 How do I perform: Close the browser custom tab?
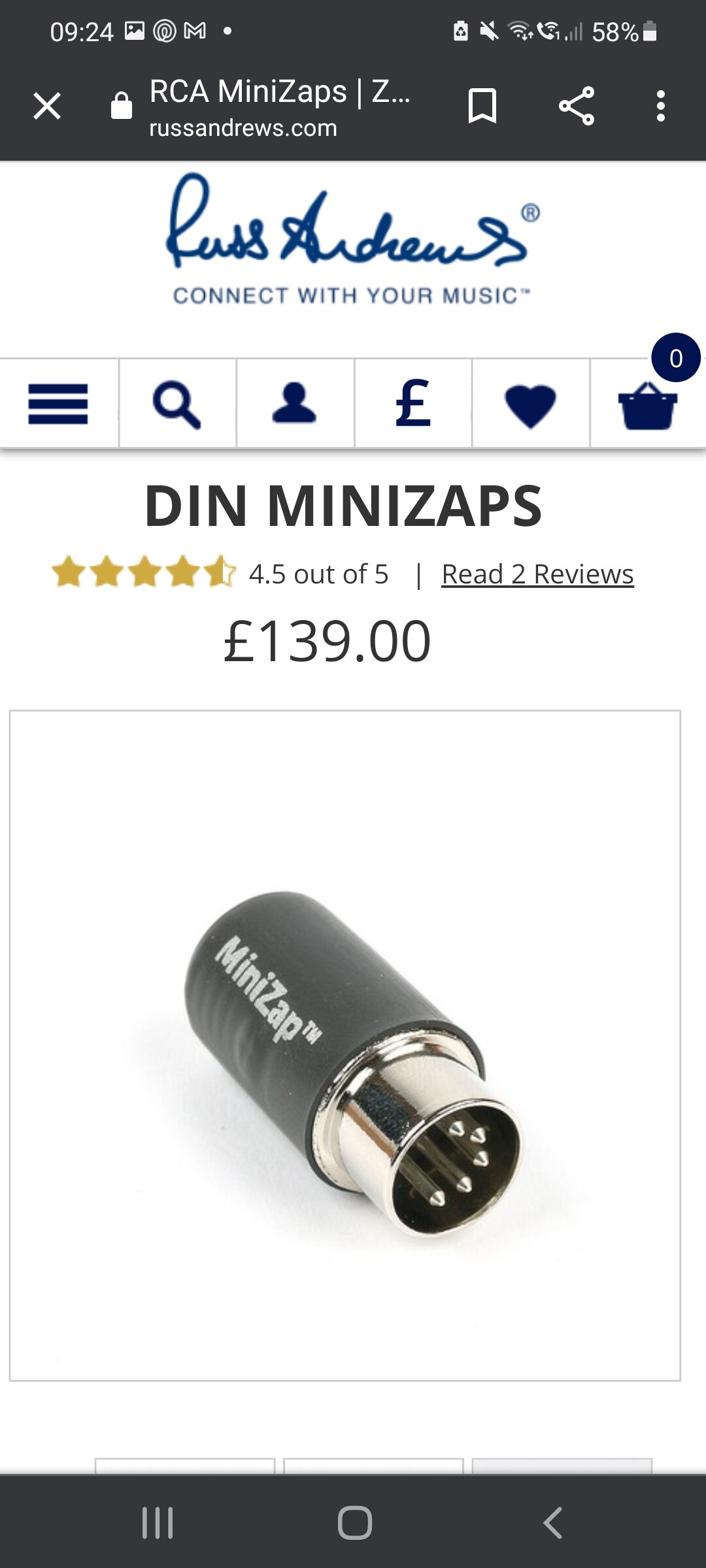pyautogui.click(x=47, y=106)
